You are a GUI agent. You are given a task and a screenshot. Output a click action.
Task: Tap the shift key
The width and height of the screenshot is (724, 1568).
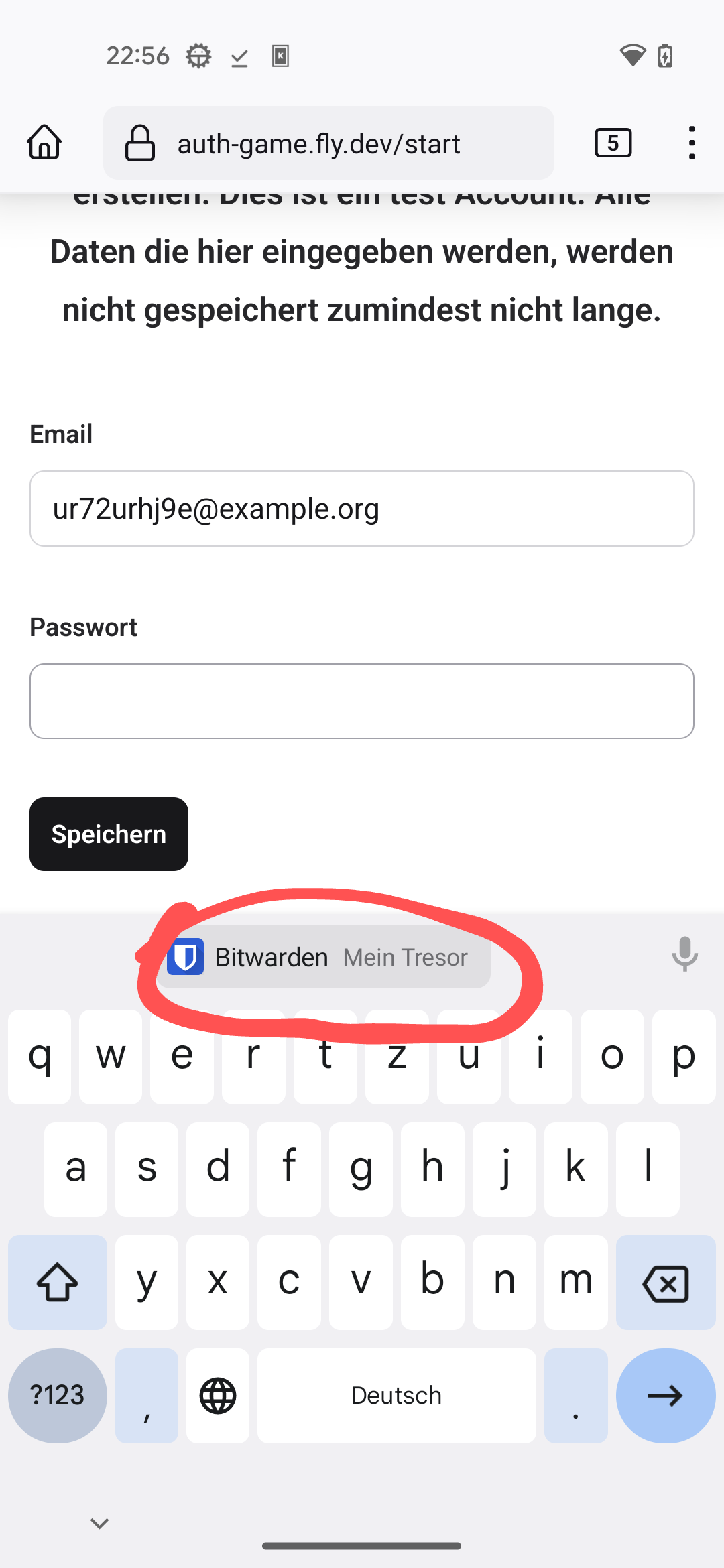tap(58, 1283)
